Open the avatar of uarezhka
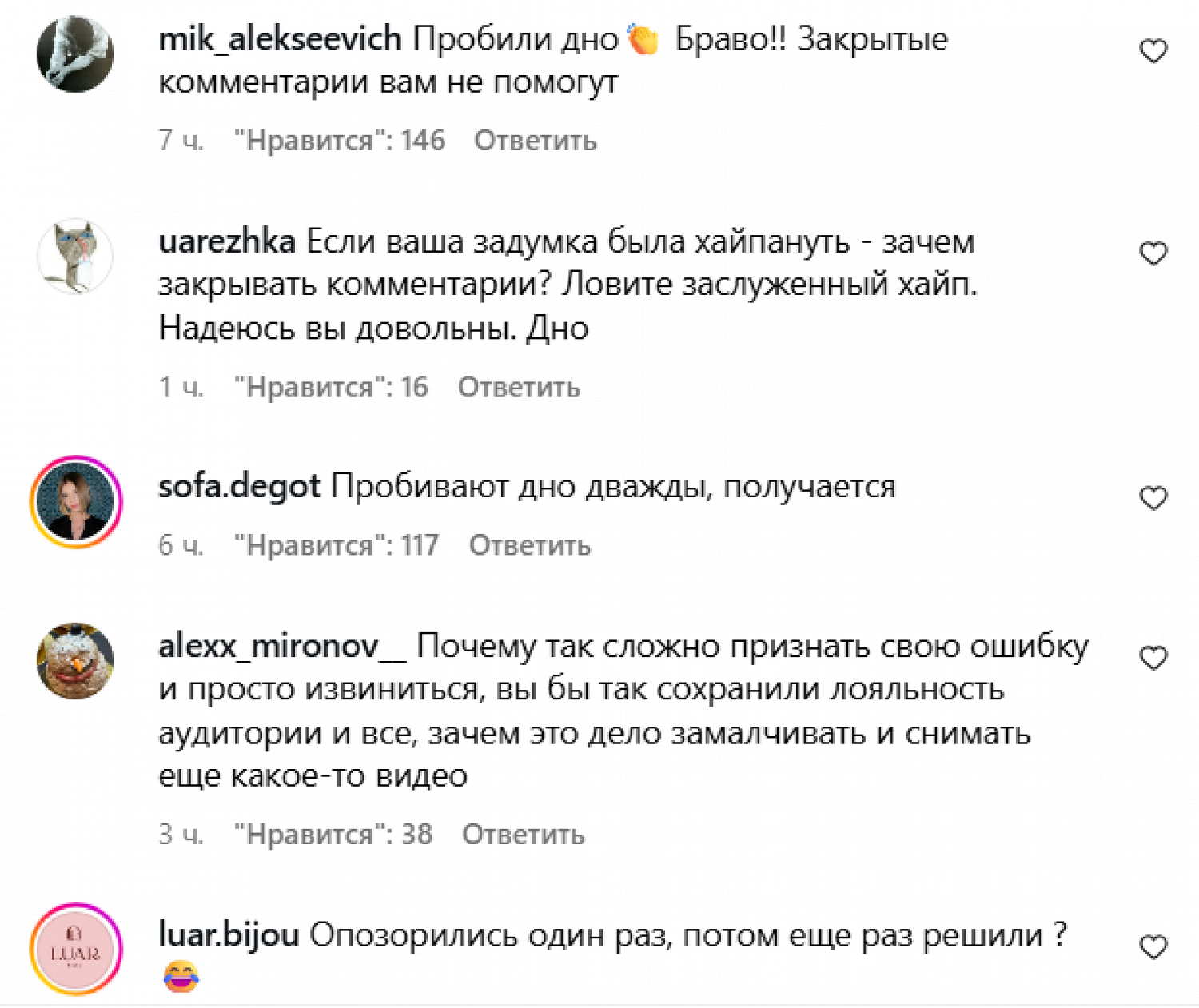This screenshot has width=1199, height=1008. [x=75, y=256]
